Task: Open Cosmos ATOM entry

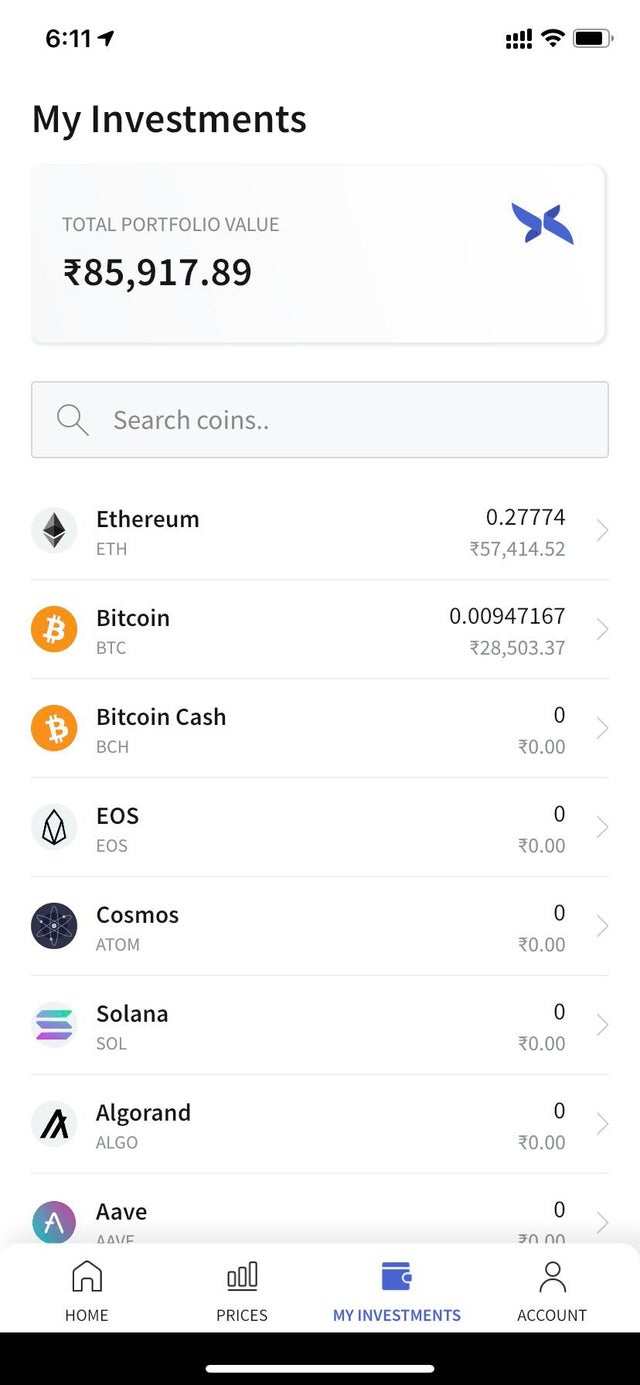Action: (x=320, y=927)
